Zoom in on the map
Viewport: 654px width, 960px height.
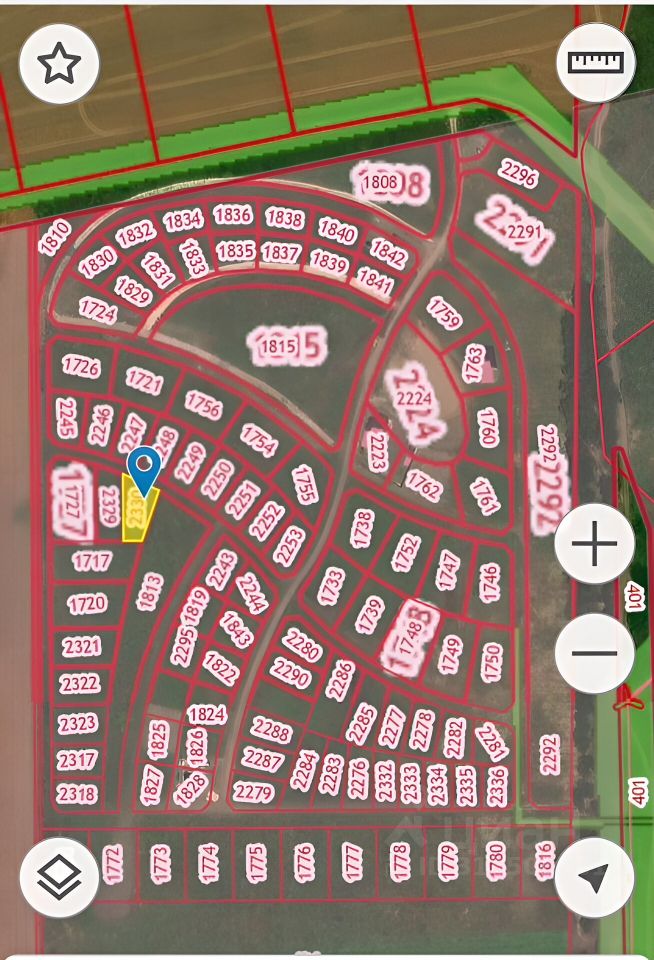[594, 545]
